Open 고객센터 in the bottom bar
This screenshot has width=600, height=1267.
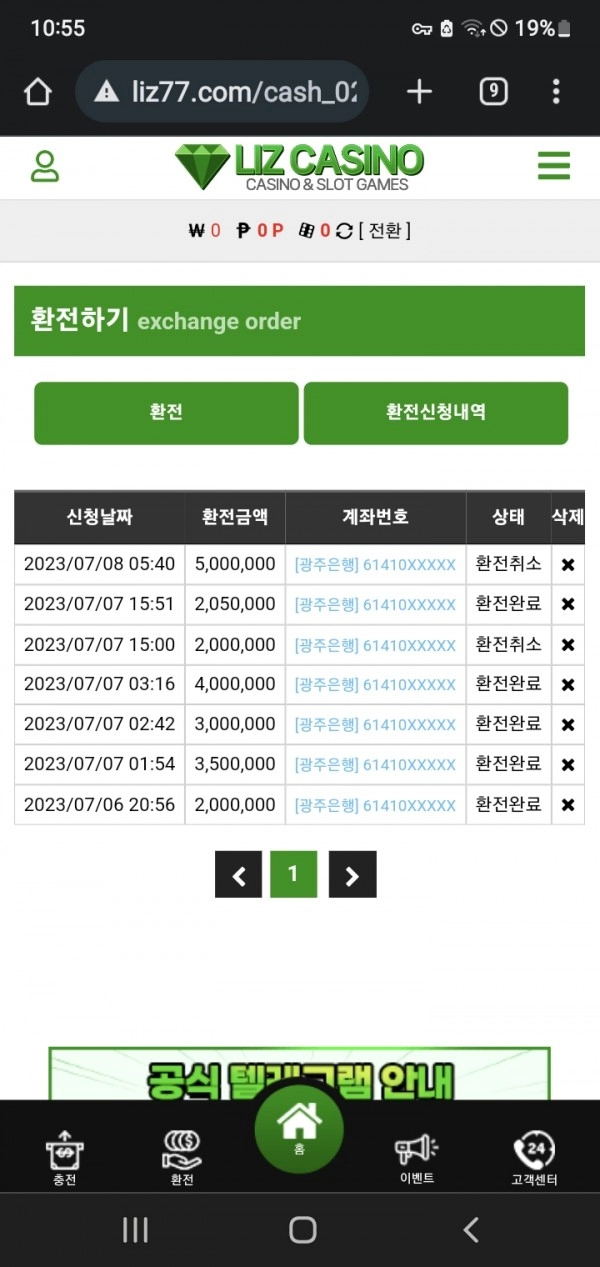click(x=534, y=1158)
